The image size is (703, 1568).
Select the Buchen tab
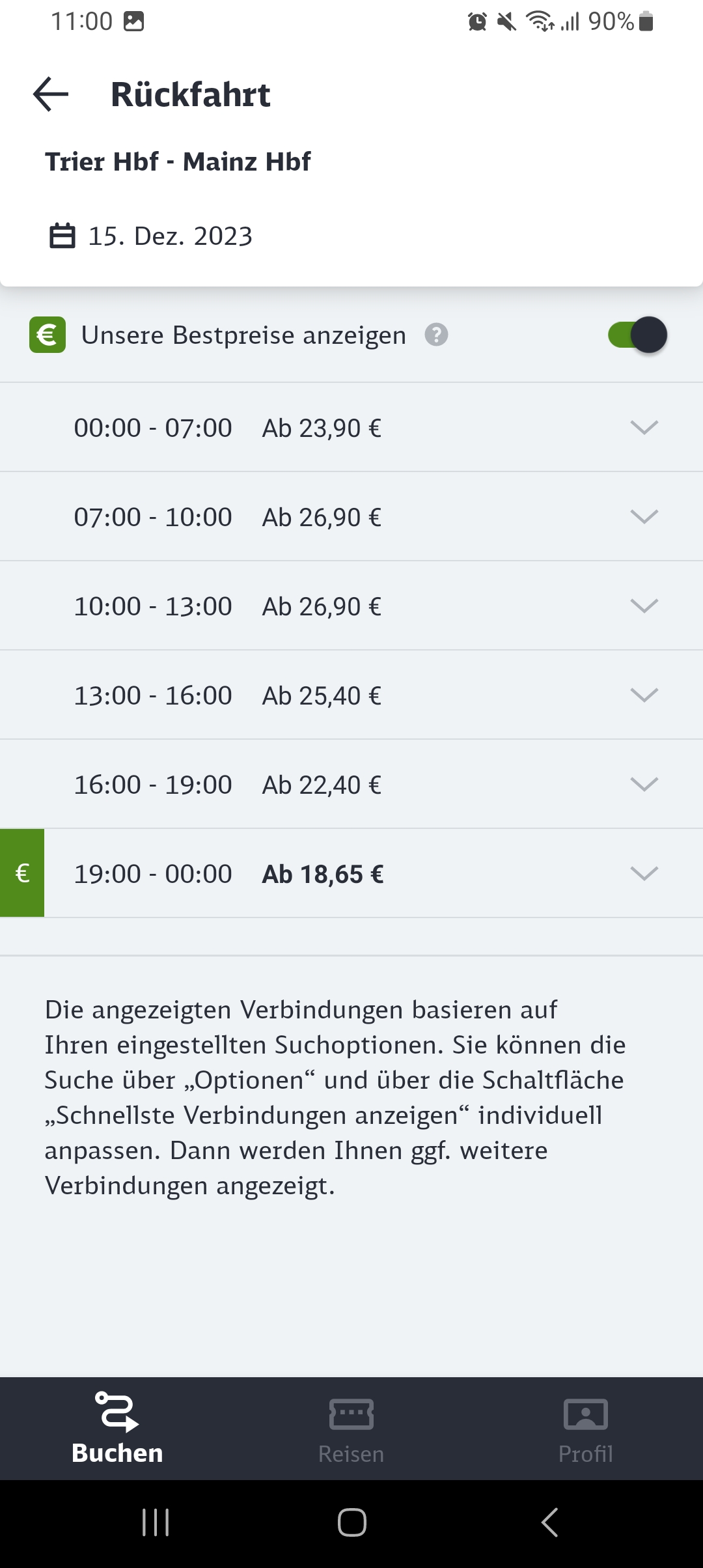tap(117, 1429)
